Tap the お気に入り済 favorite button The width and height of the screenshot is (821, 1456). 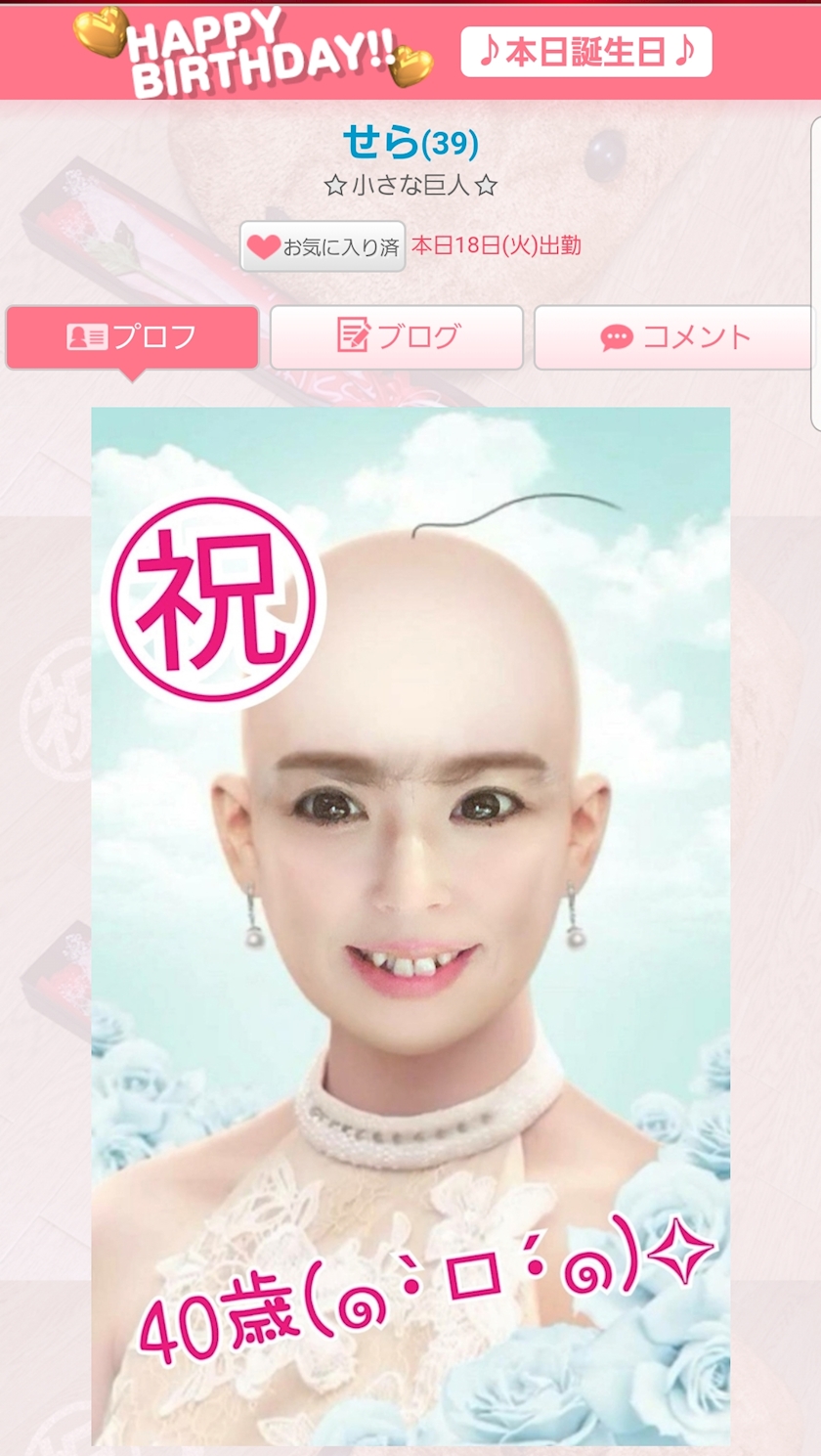[x=323, y=246]
